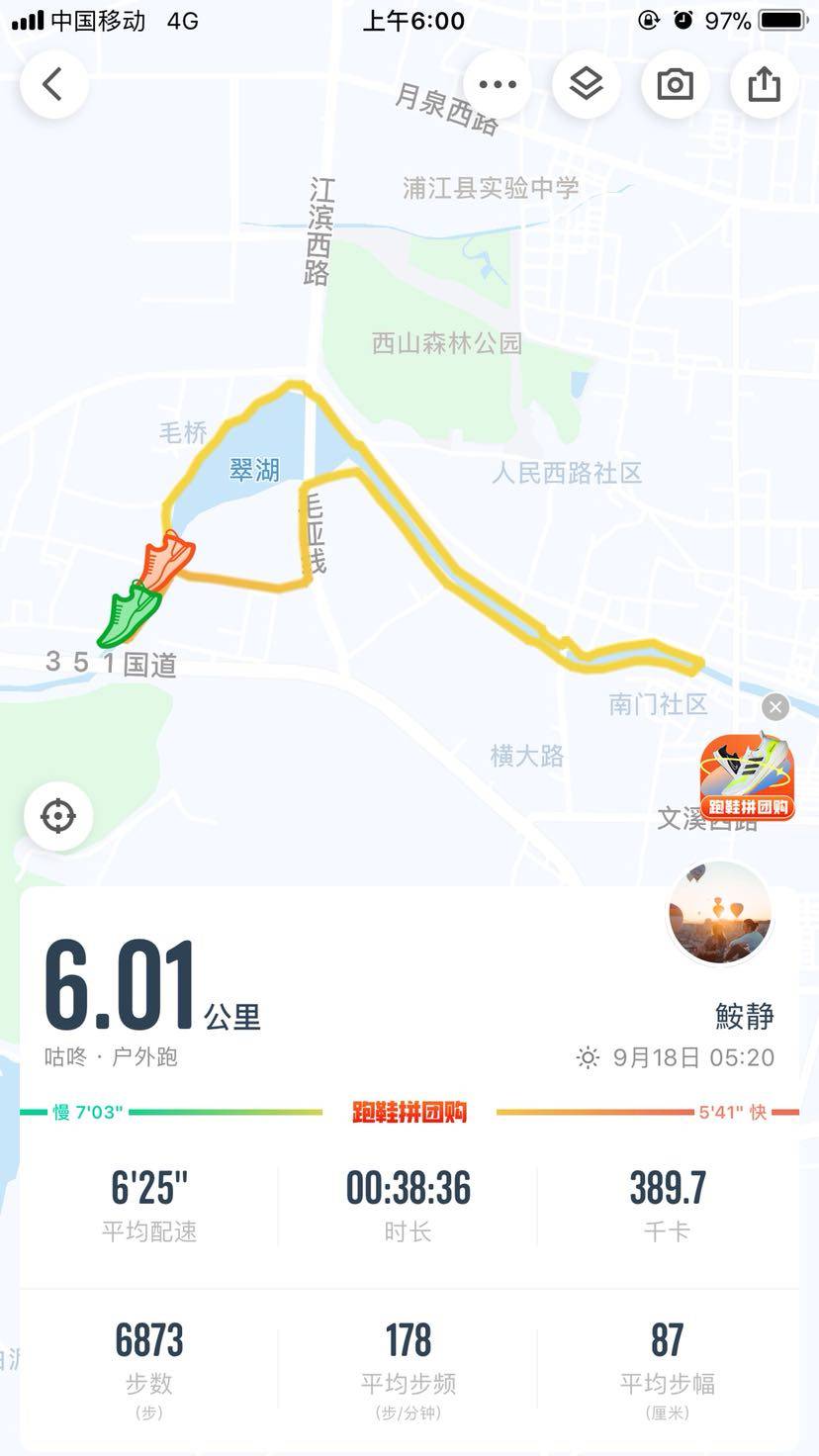
Task: Go back using the top-left arrow
Action: coord(53,84)
